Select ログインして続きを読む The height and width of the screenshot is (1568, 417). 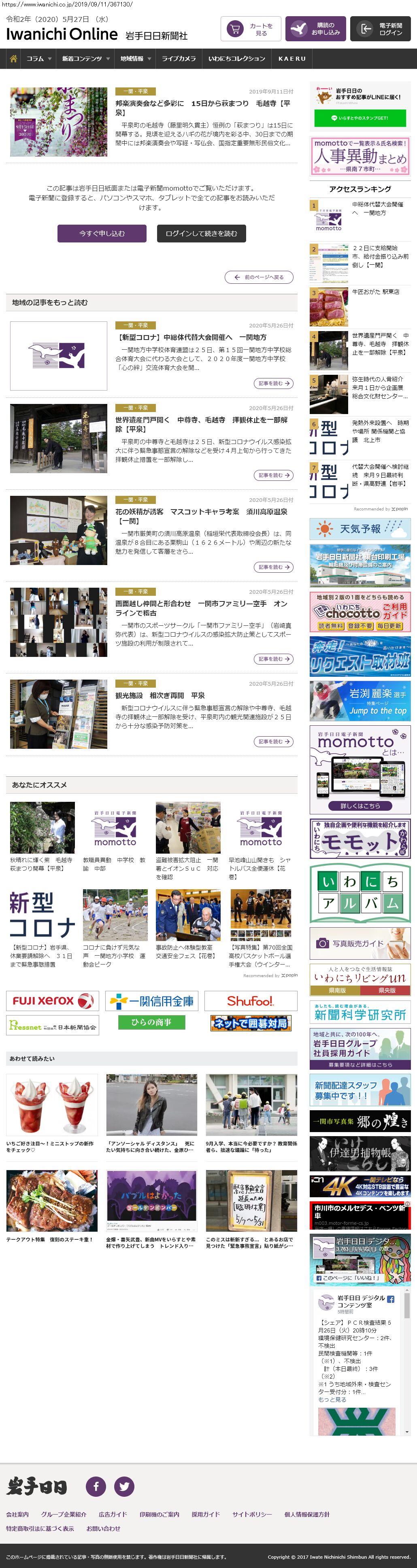[201, 233]
